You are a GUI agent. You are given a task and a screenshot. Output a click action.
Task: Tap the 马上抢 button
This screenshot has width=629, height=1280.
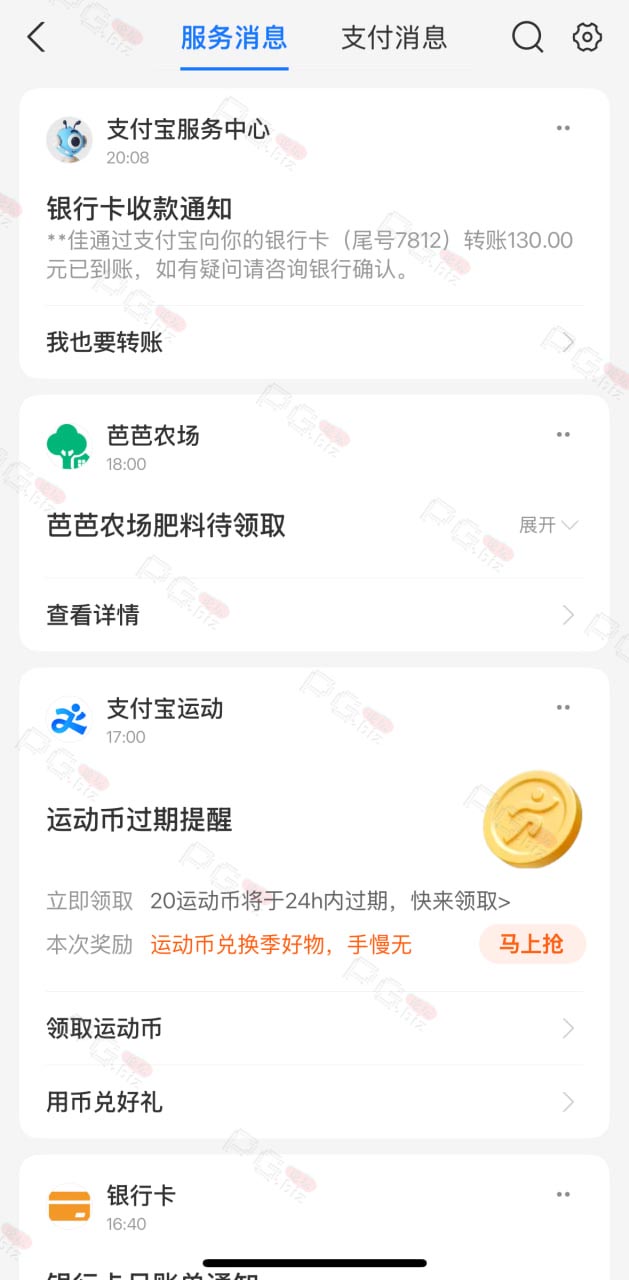coord(532,944)
